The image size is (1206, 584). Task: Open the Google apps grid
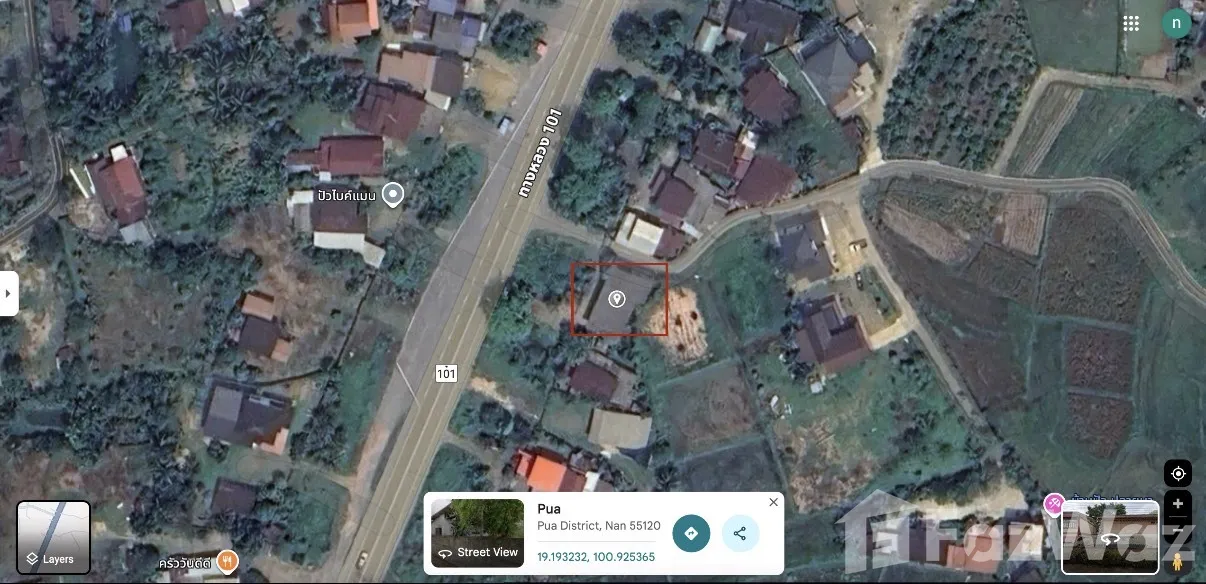(1131, 23)
